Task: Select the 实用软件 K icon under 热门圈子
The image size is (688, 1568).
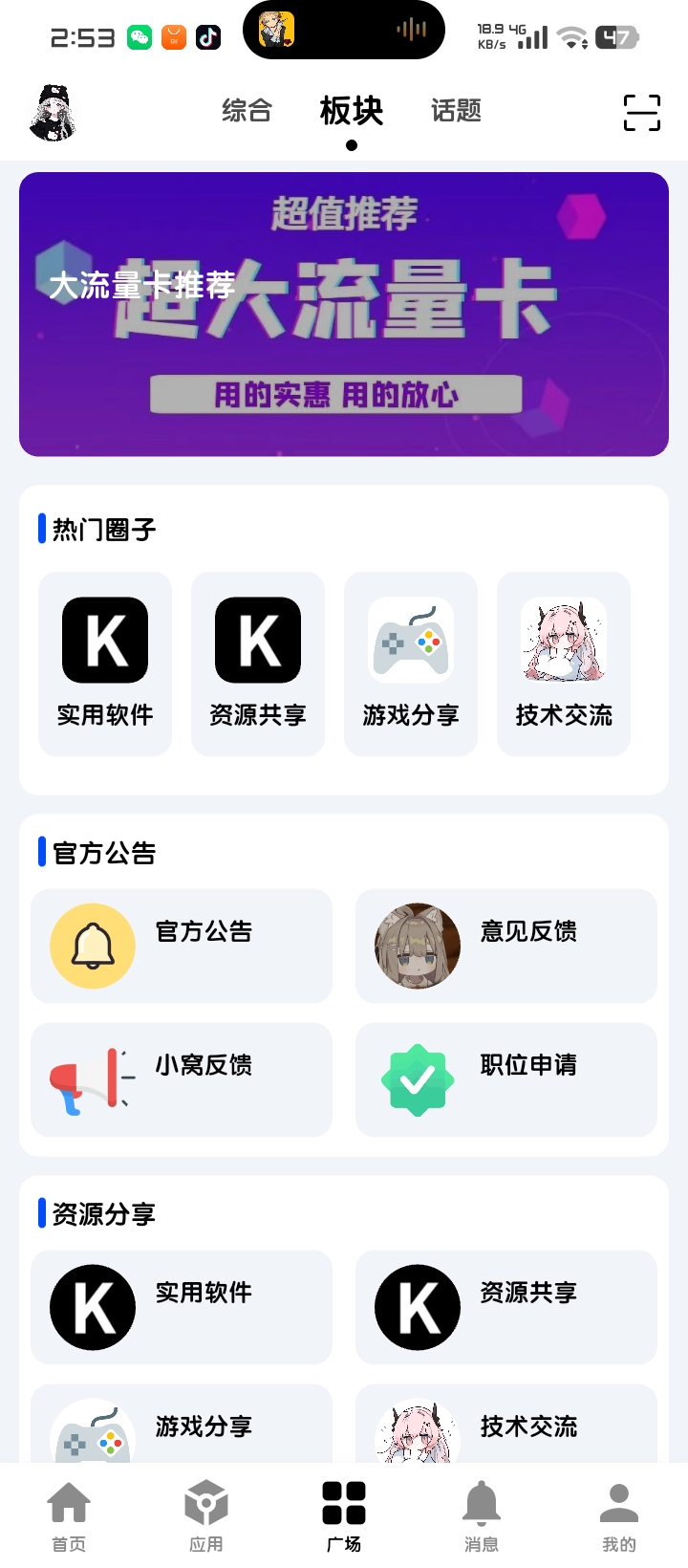Action: (105, 639)
